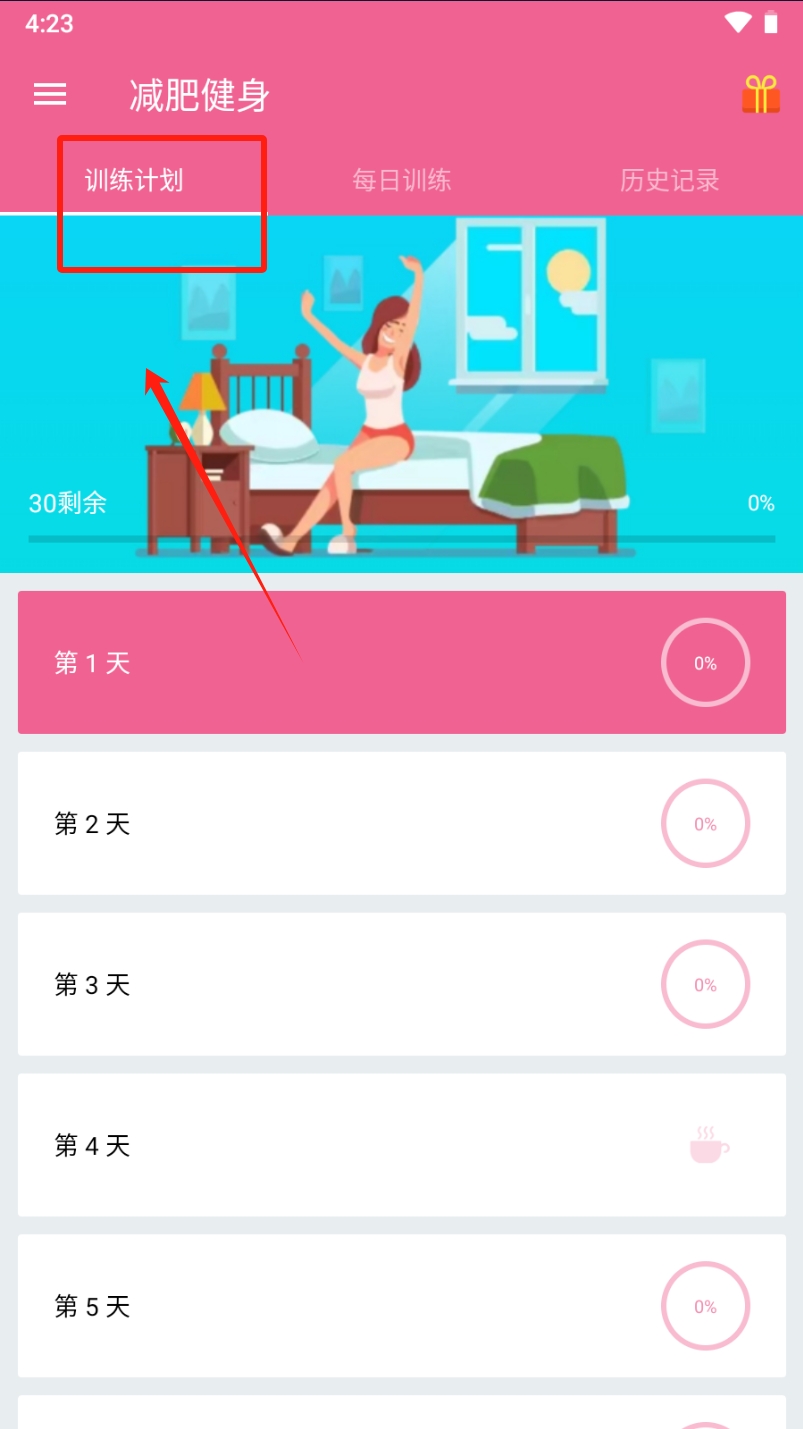The width and height of the screenshot is (803, 1429).
Task: Open the hamburger drawer menu
Action: click(50, 95)
